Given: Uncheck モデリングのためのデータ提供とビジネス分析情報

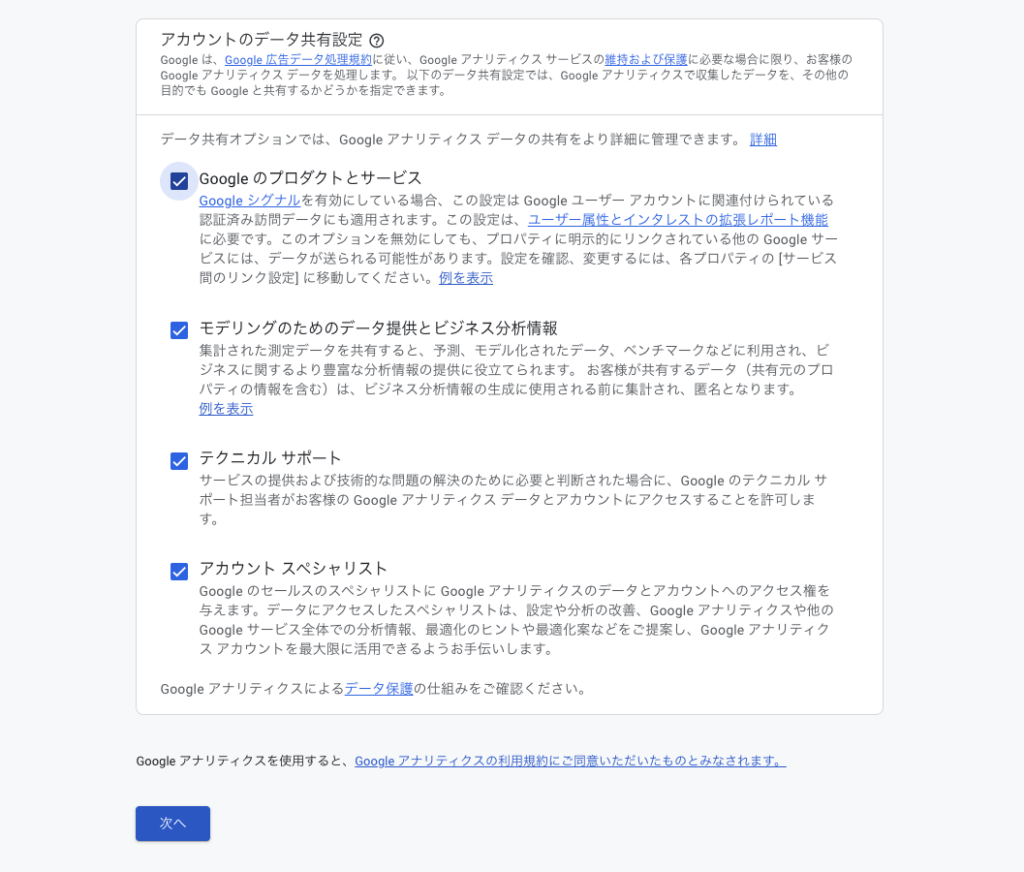Looking at the screenshot, I should pos(179,330).
